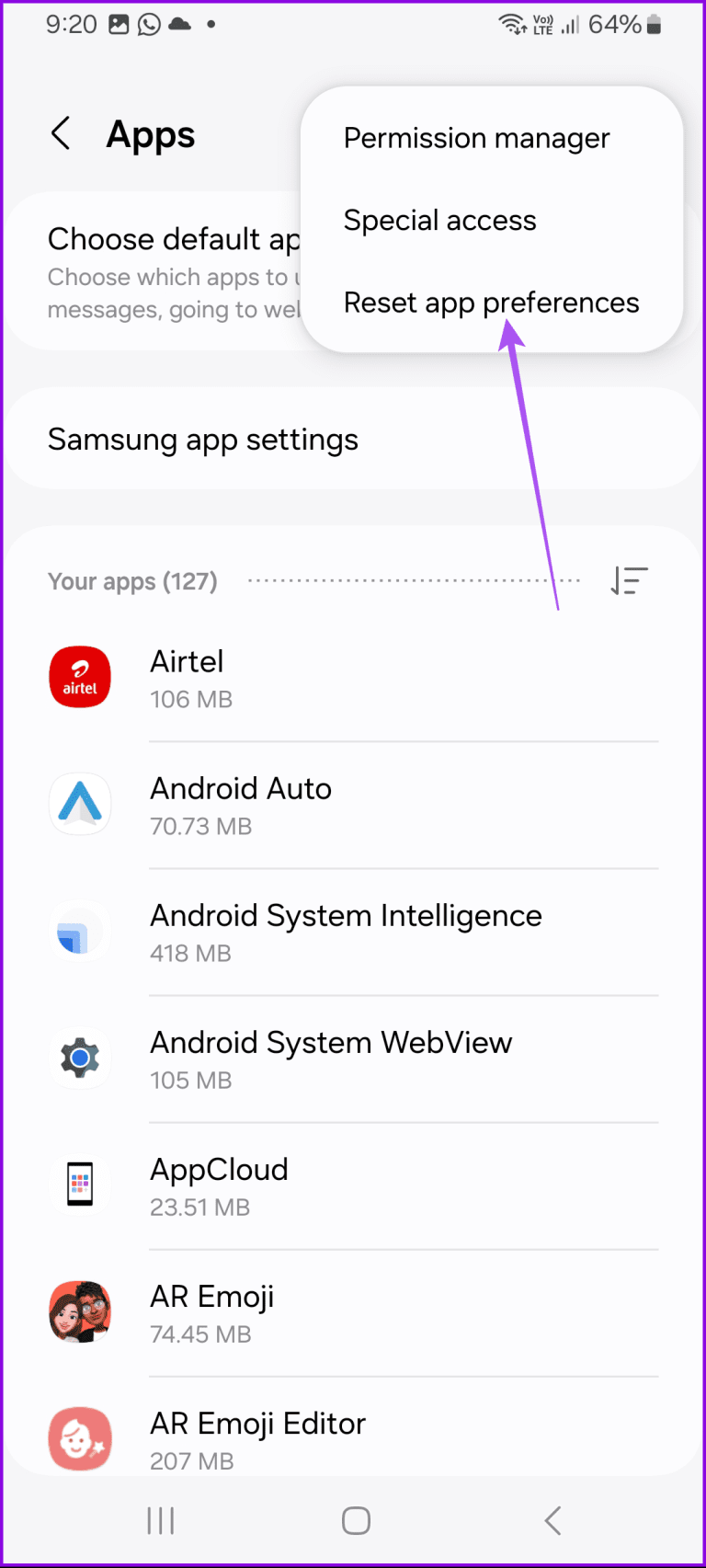
Task: Tap the navigation bar back button
Action: point(552,1521)
